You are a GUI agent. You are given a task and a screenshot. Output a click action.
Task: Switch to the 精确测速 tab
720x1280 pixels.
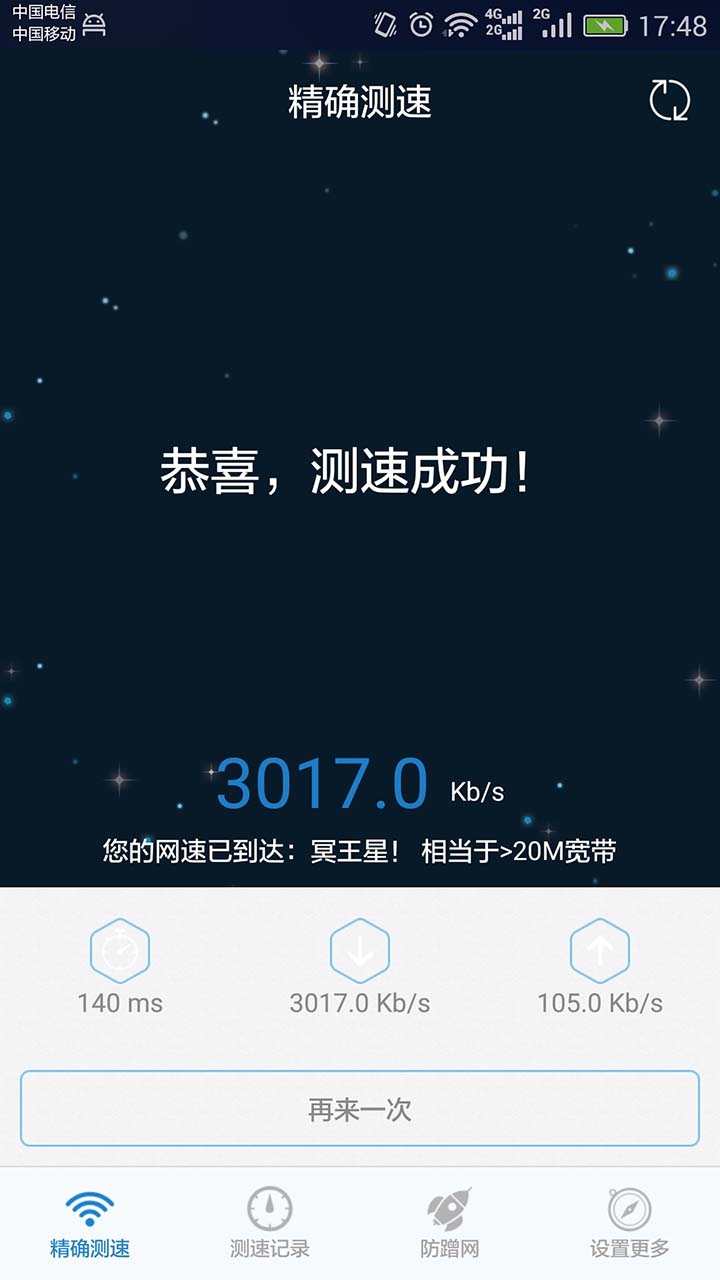pos(90,1223)
